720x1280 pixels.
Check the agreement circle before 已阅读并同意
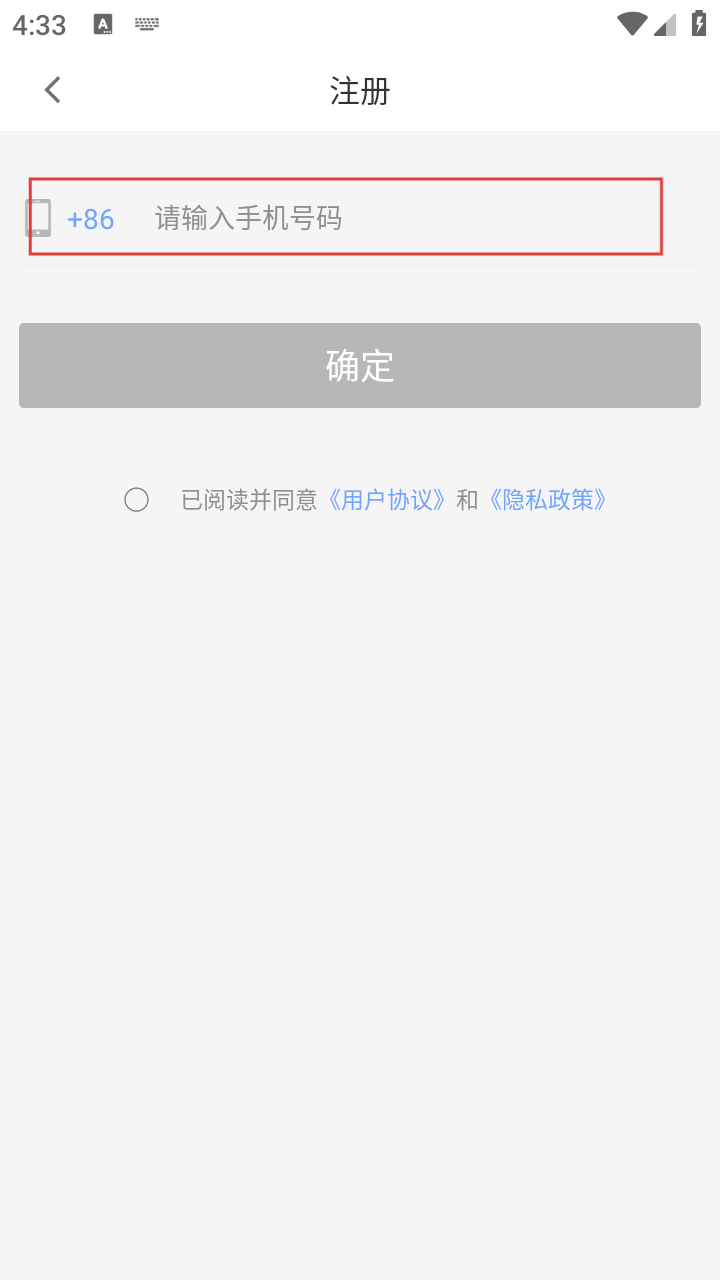tap(137, 500)
